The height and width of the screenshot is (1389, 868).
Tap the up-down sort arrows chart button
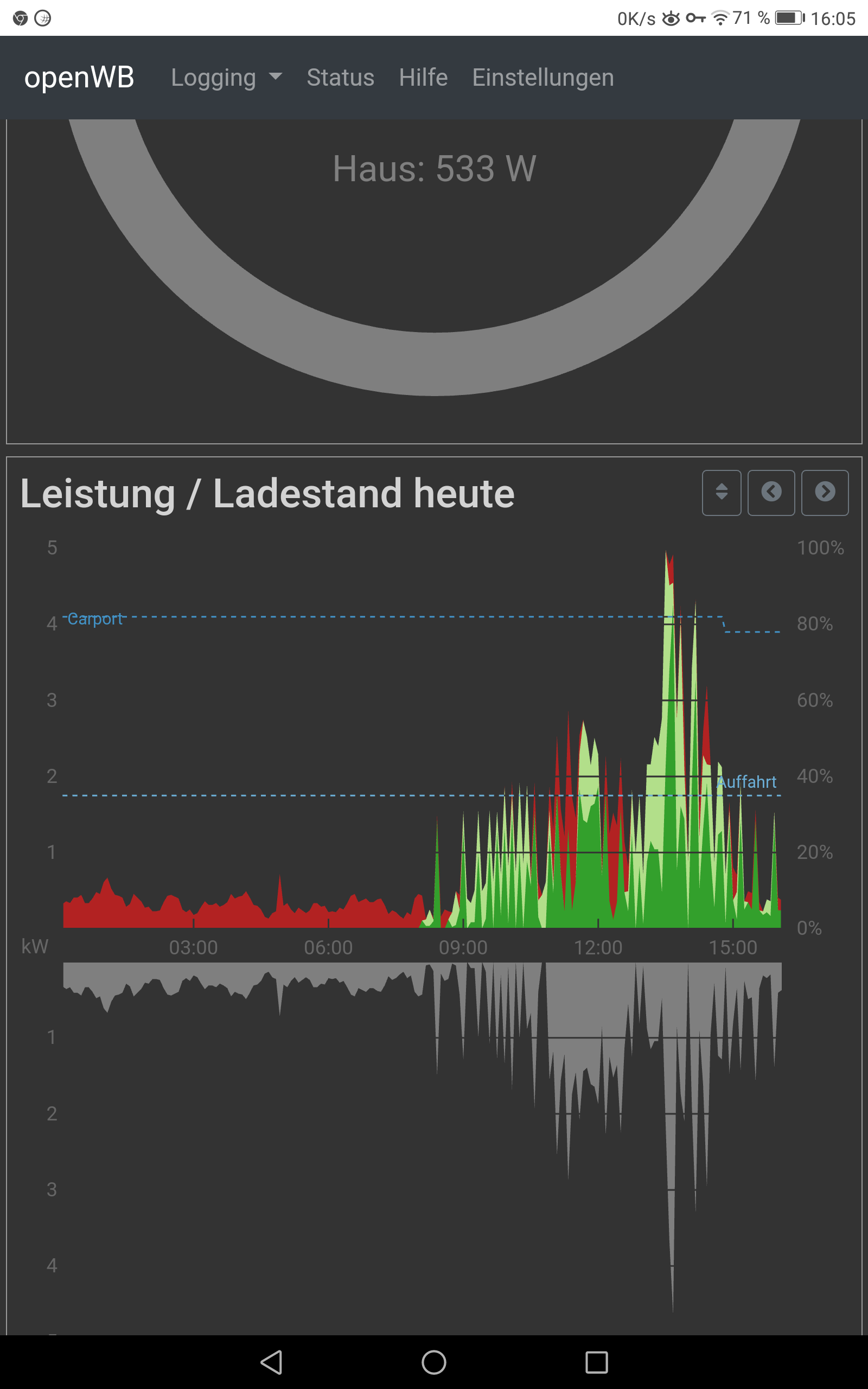[721, 493]
